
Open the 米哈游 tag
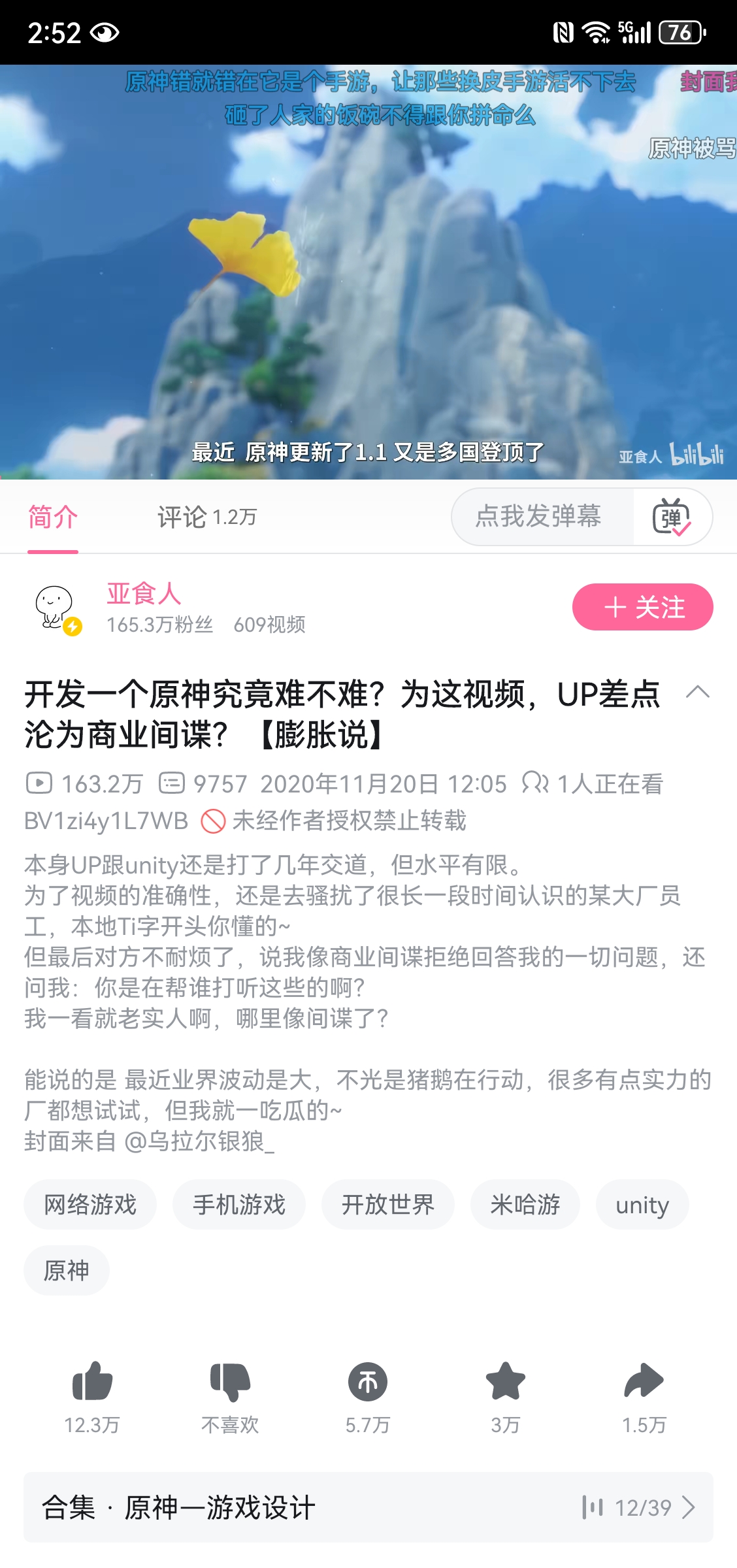click(525, 1204)
